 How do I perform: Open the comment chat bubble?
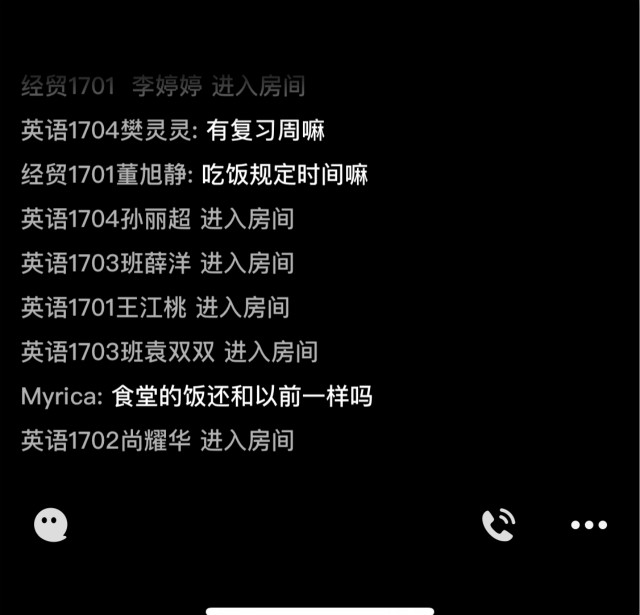point(50,524)
